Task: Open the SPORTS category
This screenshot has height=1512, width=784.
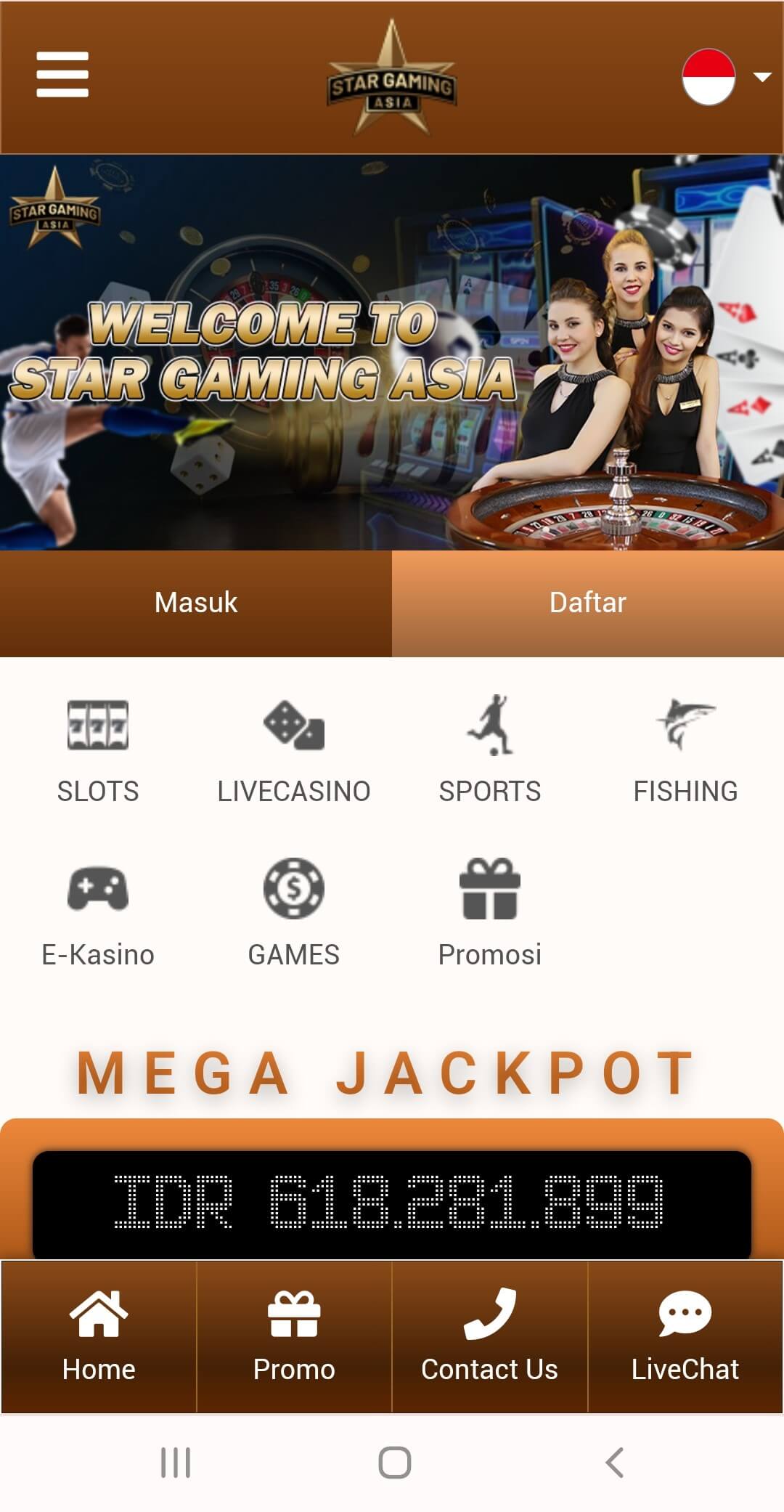Action: [490, 748]
